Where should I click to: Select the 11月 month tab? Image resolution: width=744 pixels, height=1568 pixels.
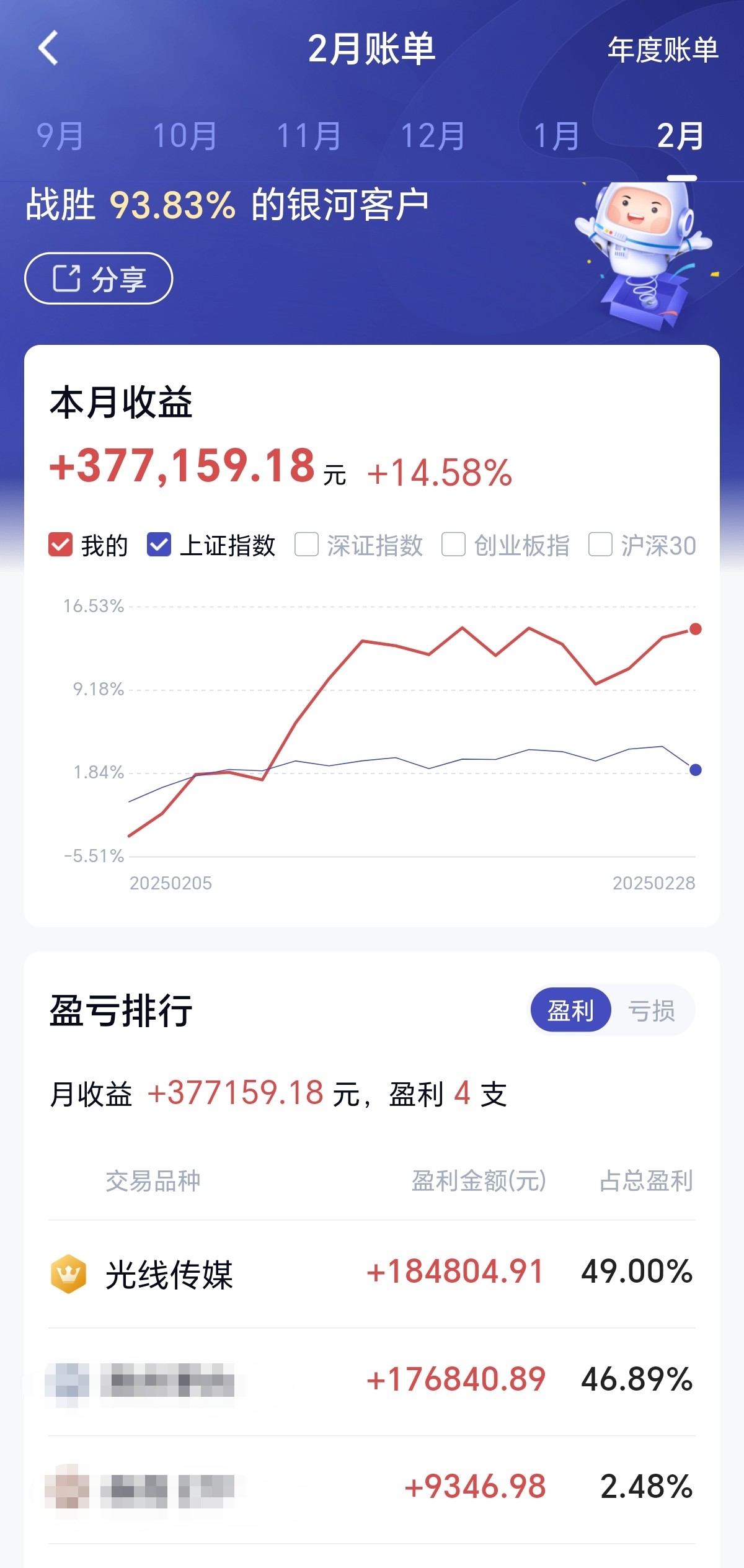pyautogui.click(x=309, y=136)
